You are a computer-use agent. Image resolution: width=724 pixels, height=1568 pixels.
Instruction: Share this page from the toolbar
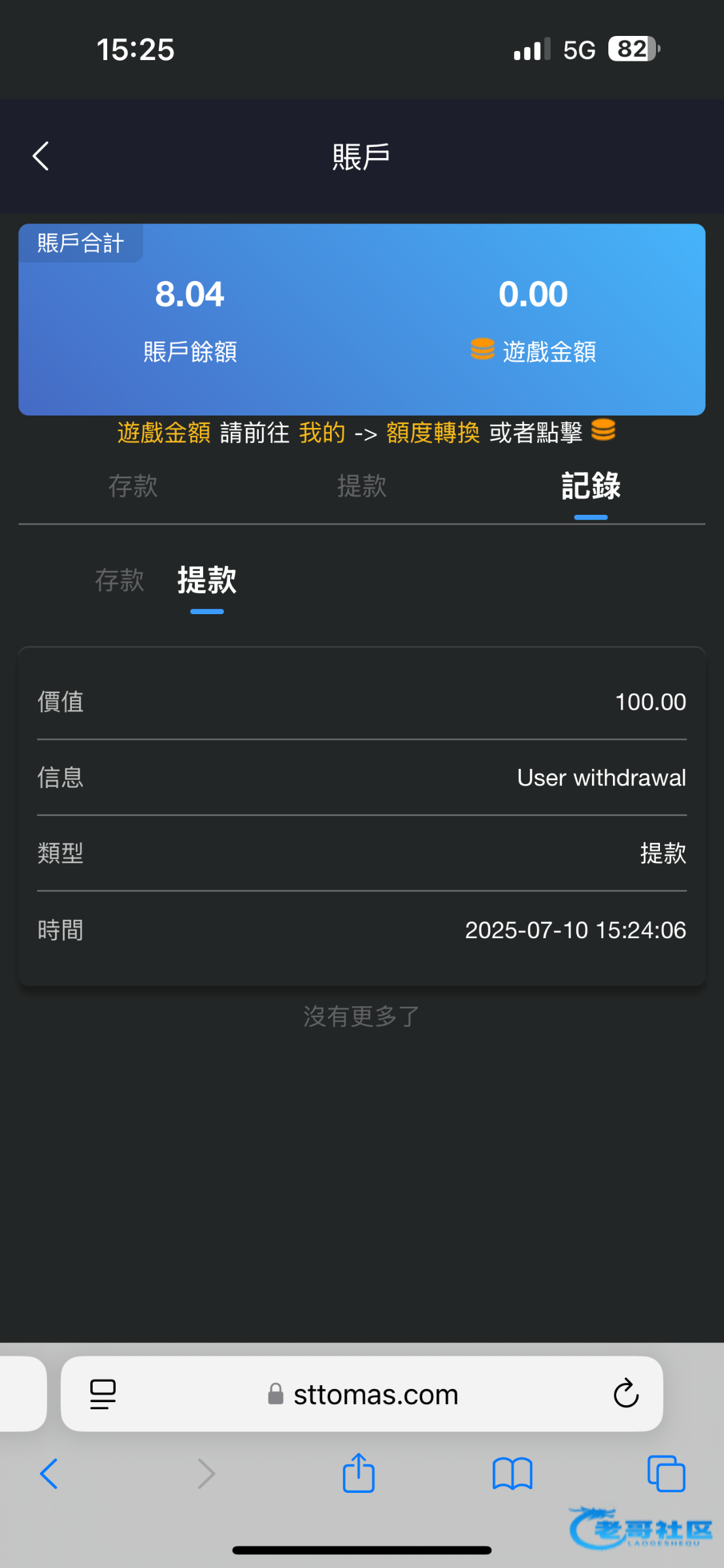pos(359,1473)
